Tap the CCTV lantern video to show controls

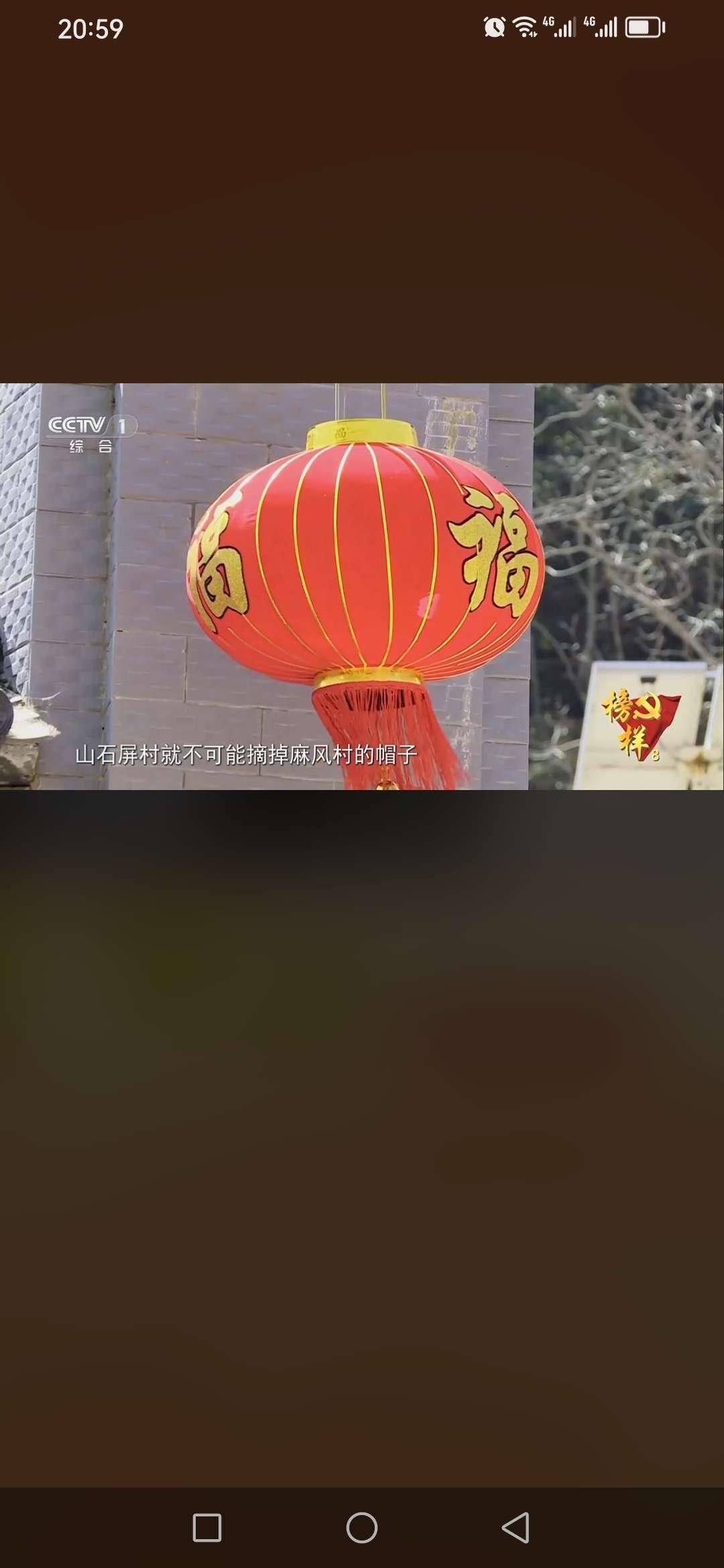[x=362, y=586]
